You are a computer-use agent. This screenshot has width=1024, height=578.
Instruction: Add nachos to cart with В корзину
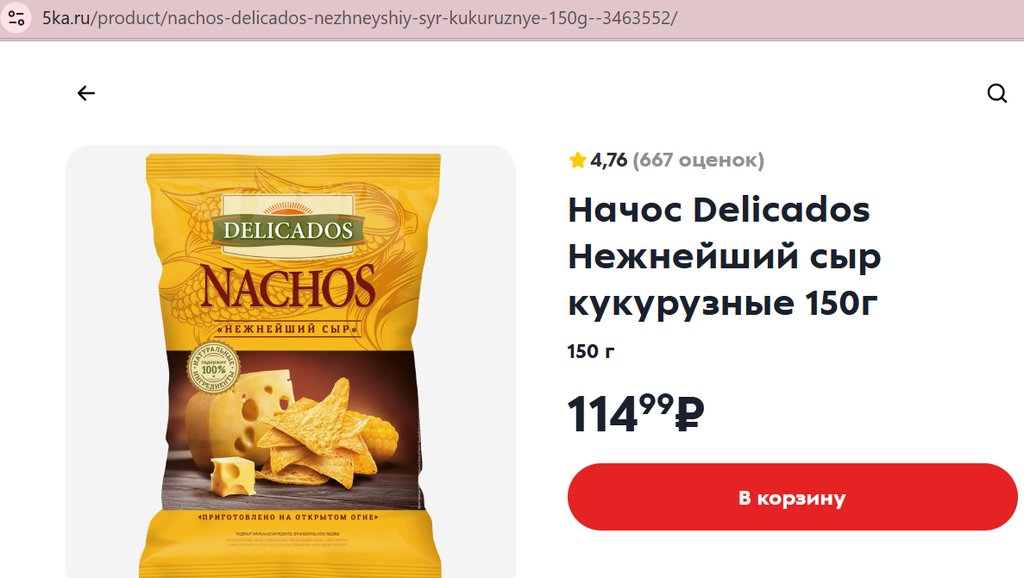[792, 497]
